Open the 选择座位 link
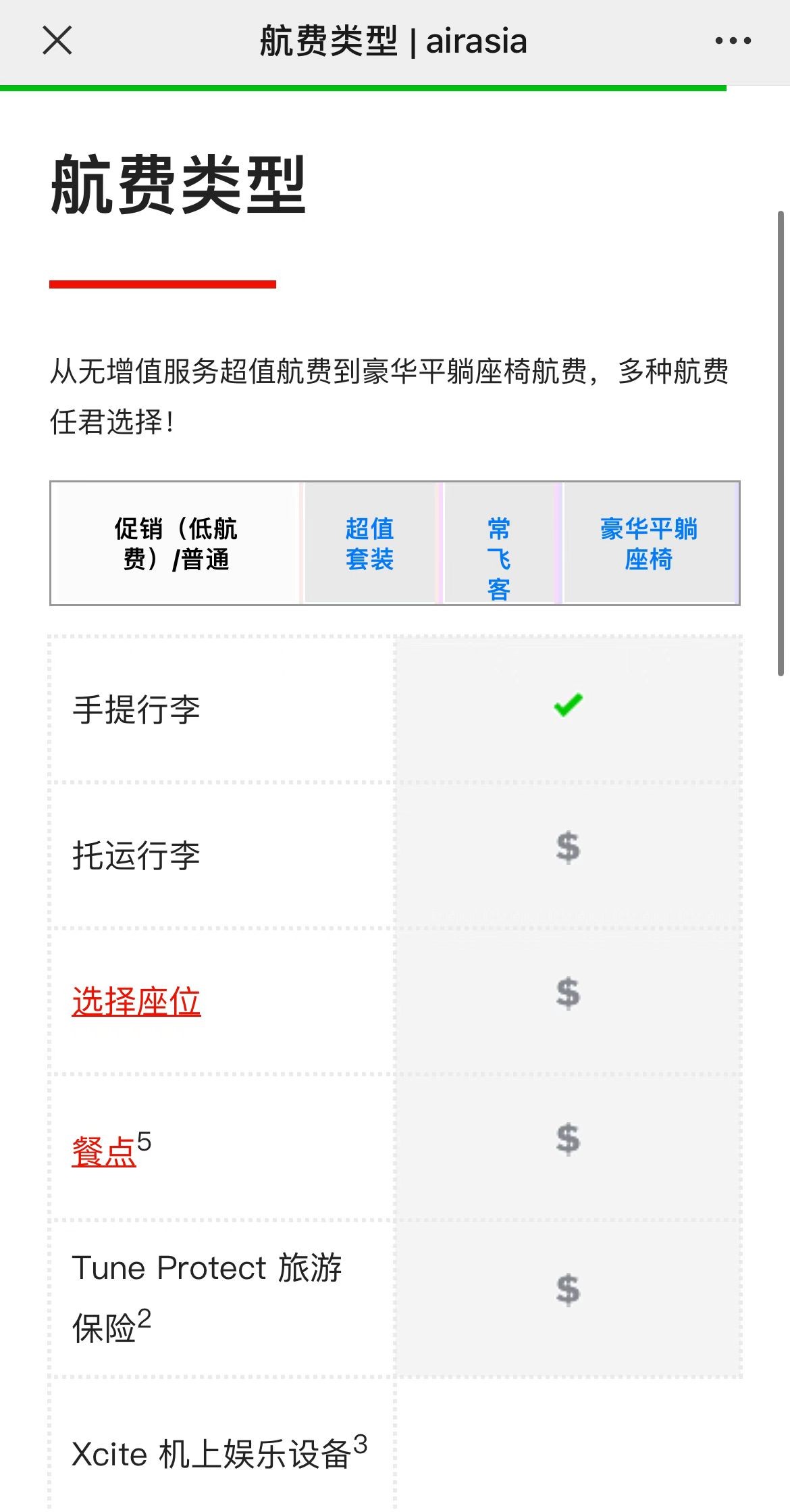The width and height of the screenshot is (790, 1512). [136, 1001]
